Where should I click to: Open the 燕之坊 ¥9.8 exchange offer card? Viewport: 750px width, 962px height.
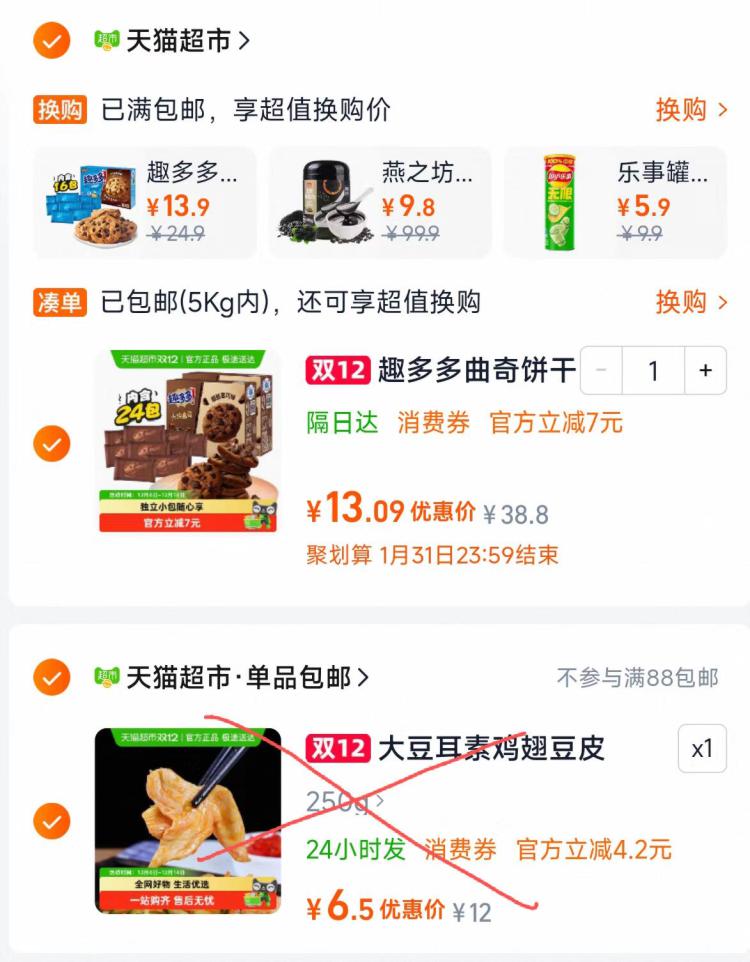point(381,203)
